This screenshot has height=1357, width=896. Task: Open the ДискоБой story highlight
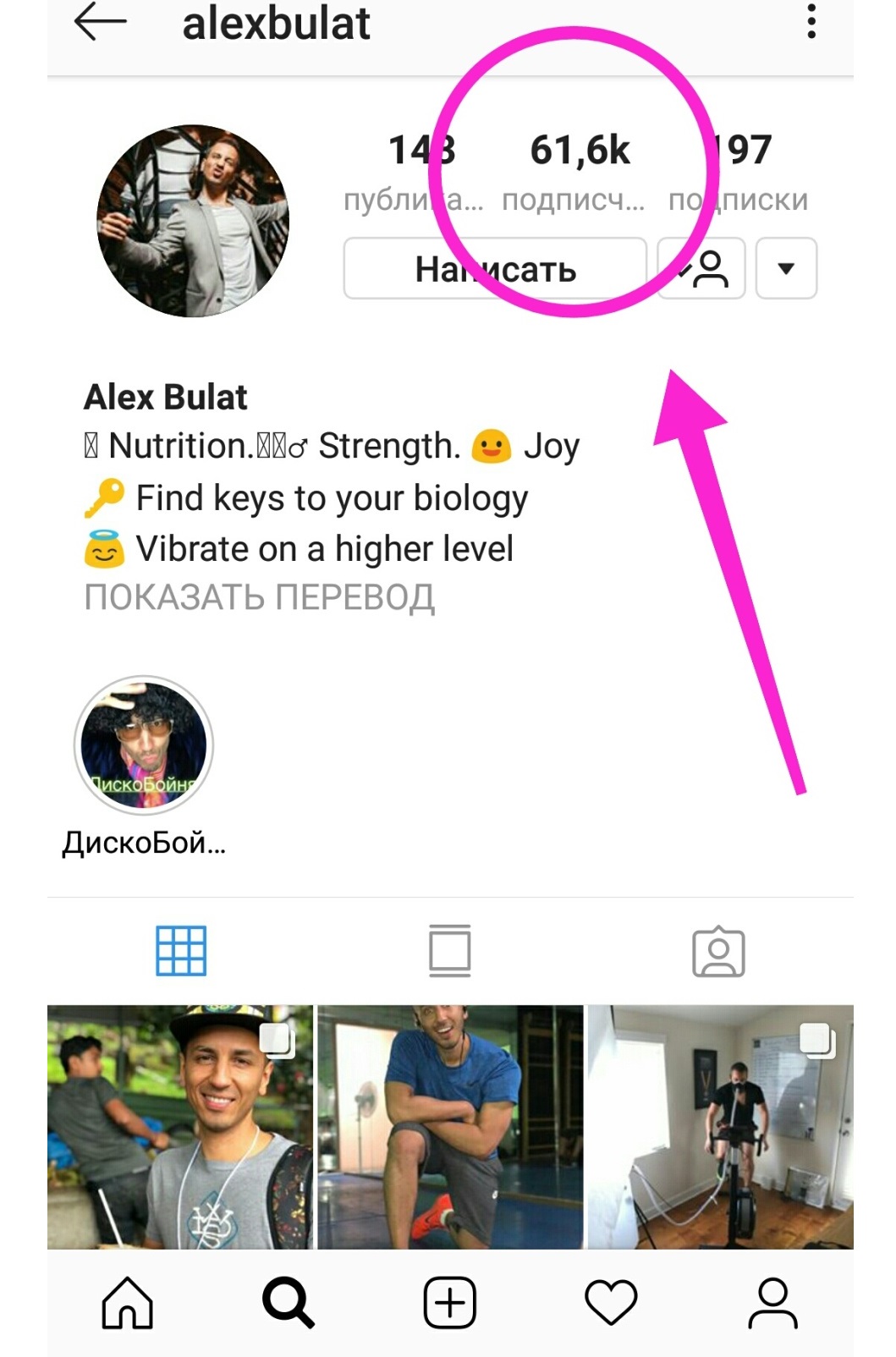coord(144,745)
